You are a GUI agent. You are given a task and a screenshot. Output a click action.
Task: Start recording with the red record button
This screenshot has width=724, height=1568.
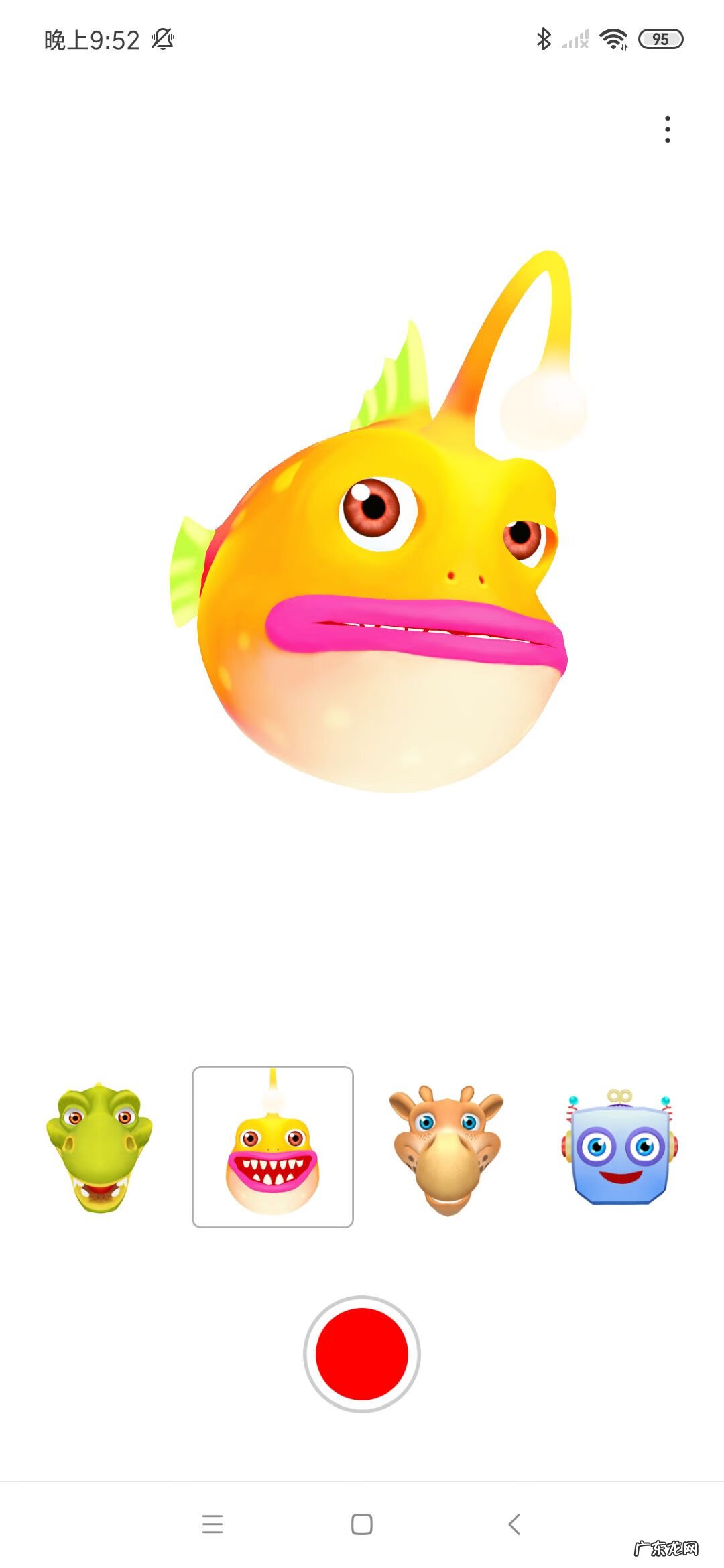362,1354
